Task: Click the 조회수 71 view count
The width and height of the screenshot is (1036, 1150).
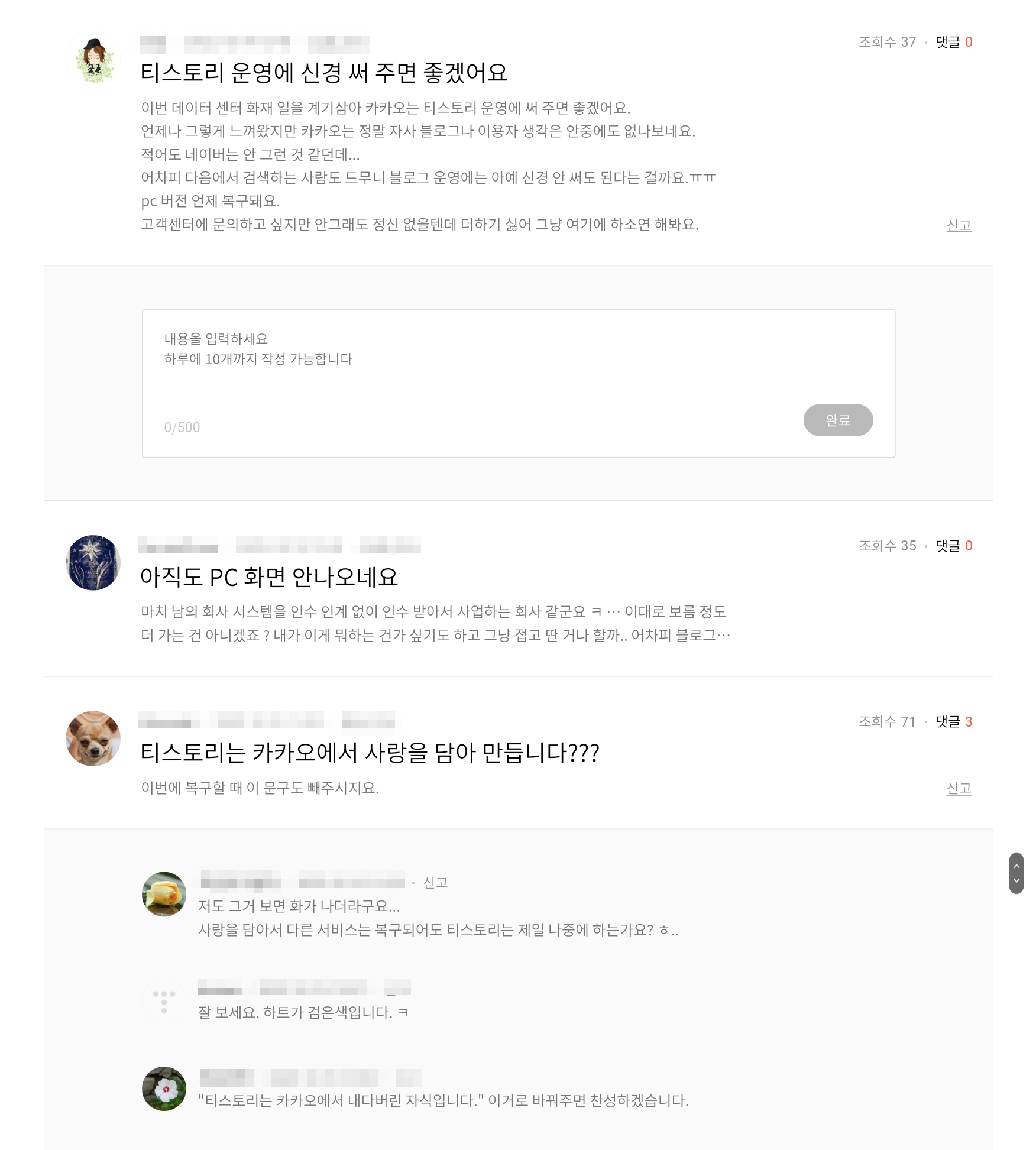Action: (x=887, y=722)
